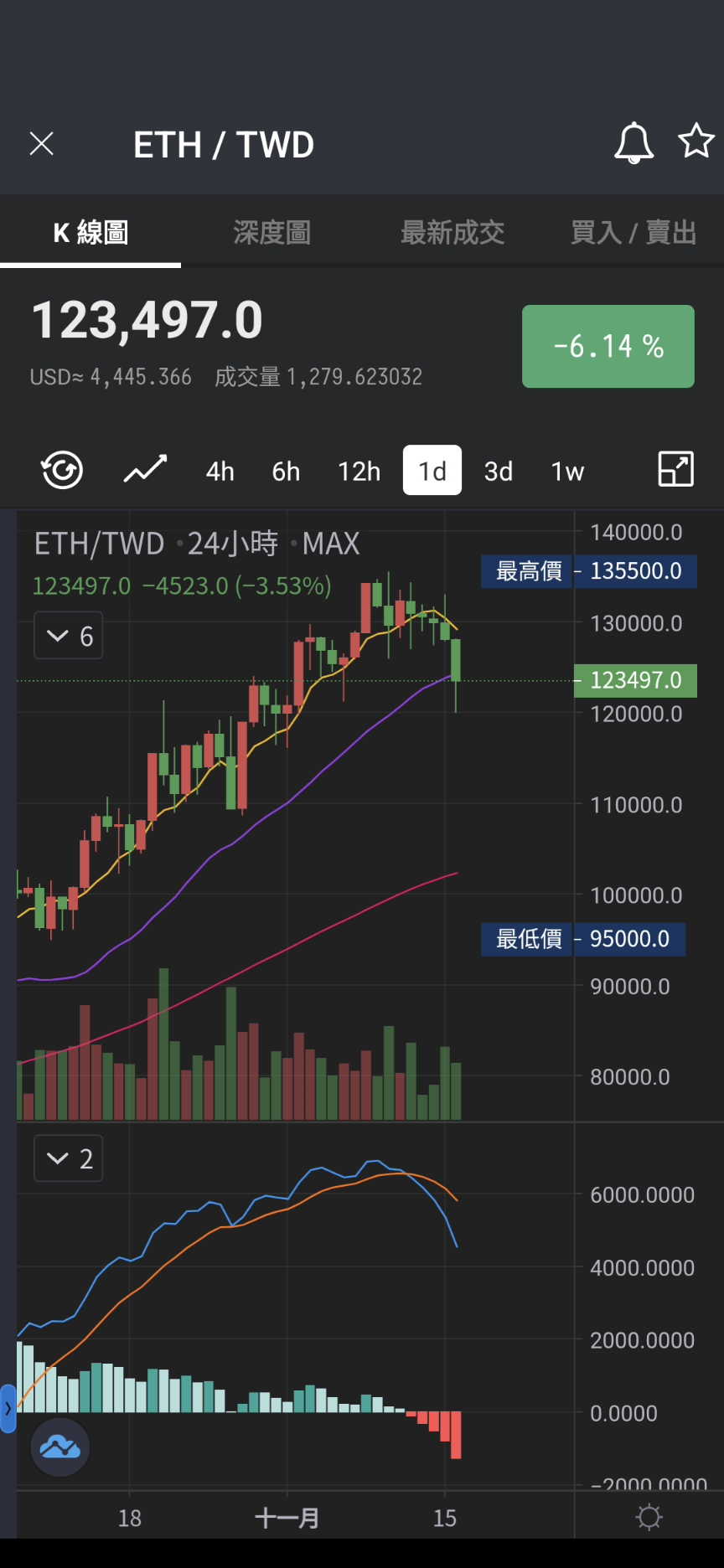Choose the 1d timeframe

pos(432,470)
